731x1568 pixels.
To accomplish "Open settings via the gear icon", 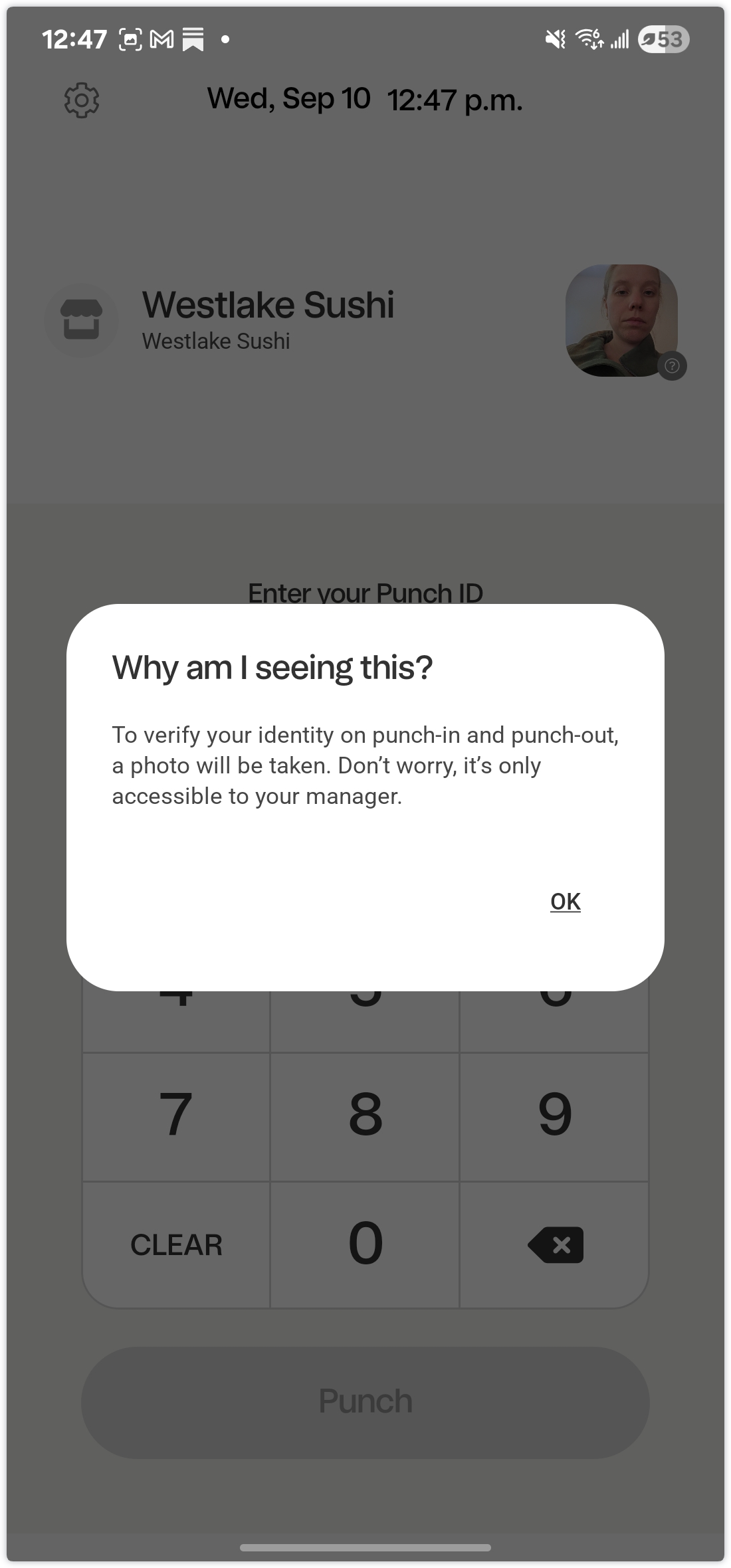I will point(82,100).
